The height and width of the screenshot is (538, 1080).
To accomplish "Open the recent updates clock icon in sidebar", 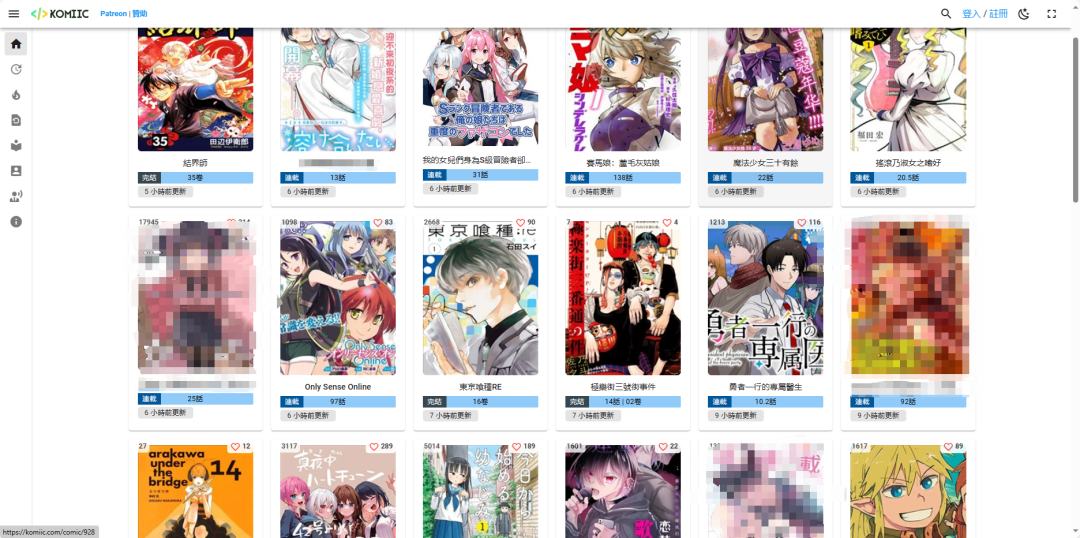I will [x=16, y=69].
